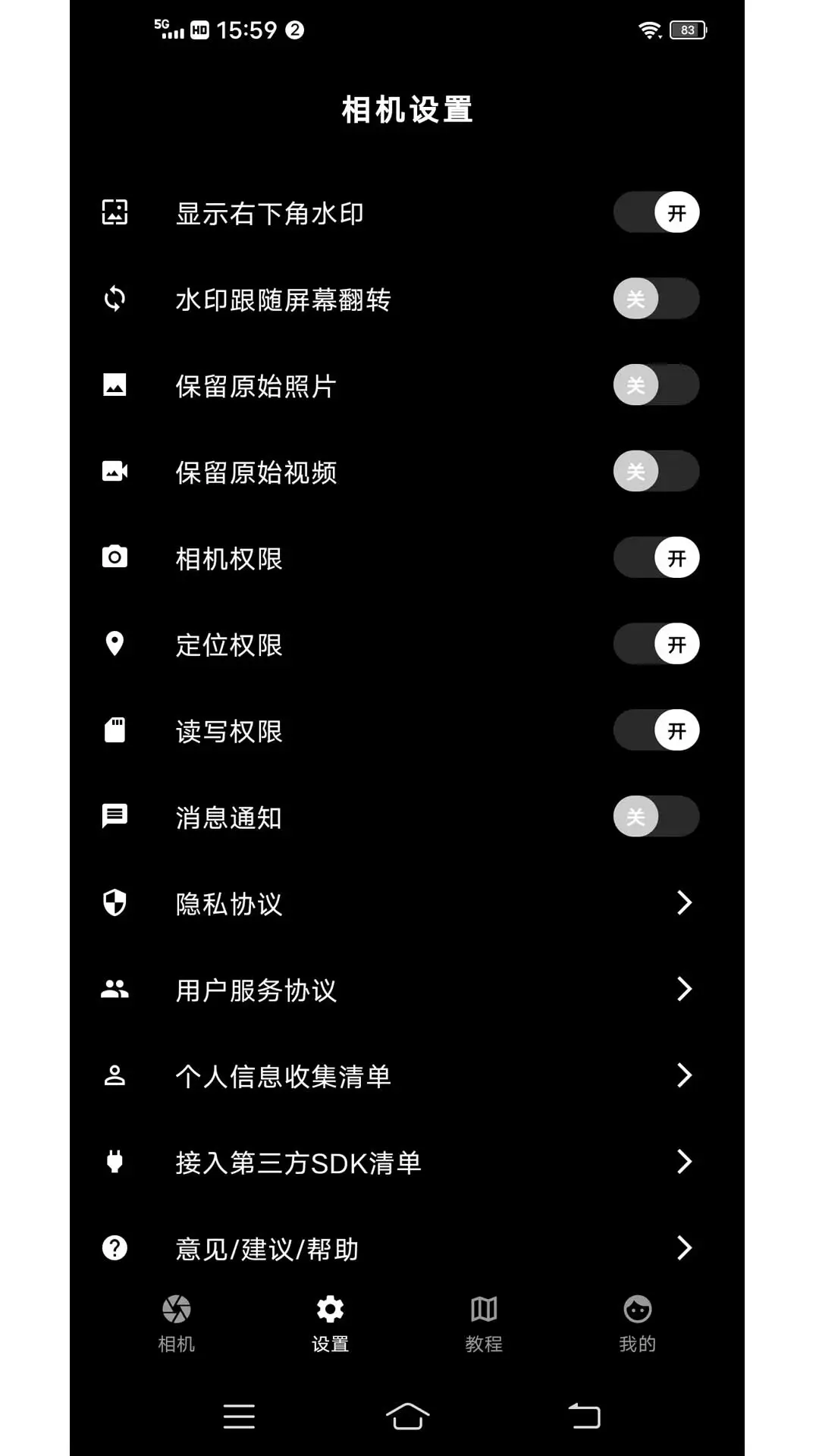
Task: Open 用户服务协议 page
Action: 407,990
